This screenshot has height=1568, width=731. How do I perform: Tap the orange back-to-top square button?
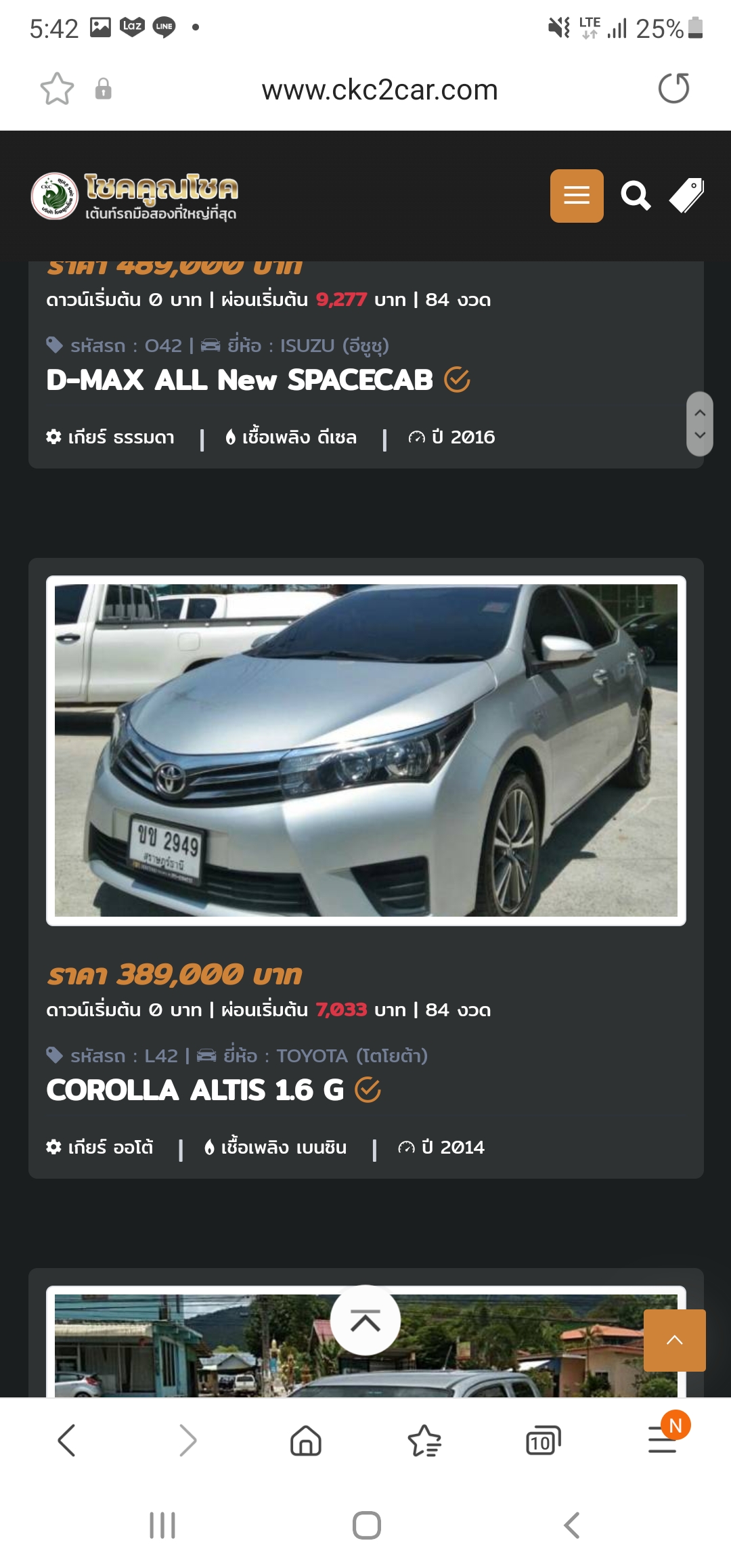click(x=674, y=1341)
